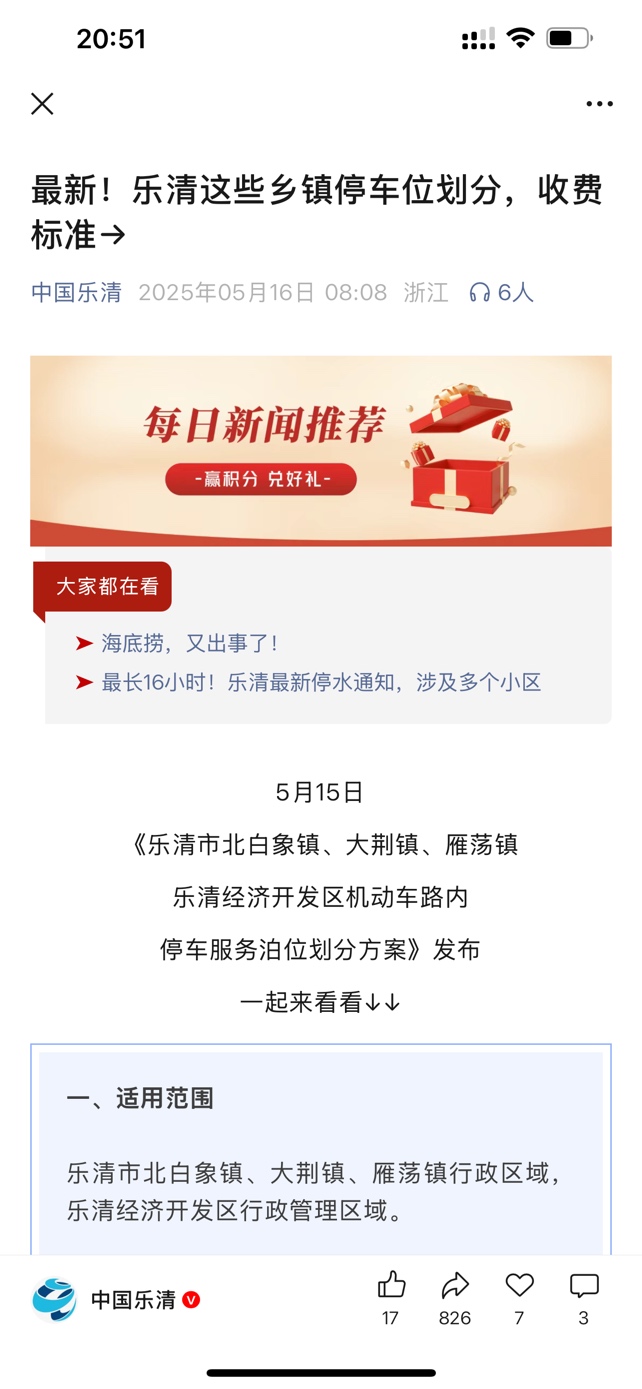Open the comments section
Image resolution: width=642 pixels, height=1389 pixels.
[584, 1286]
